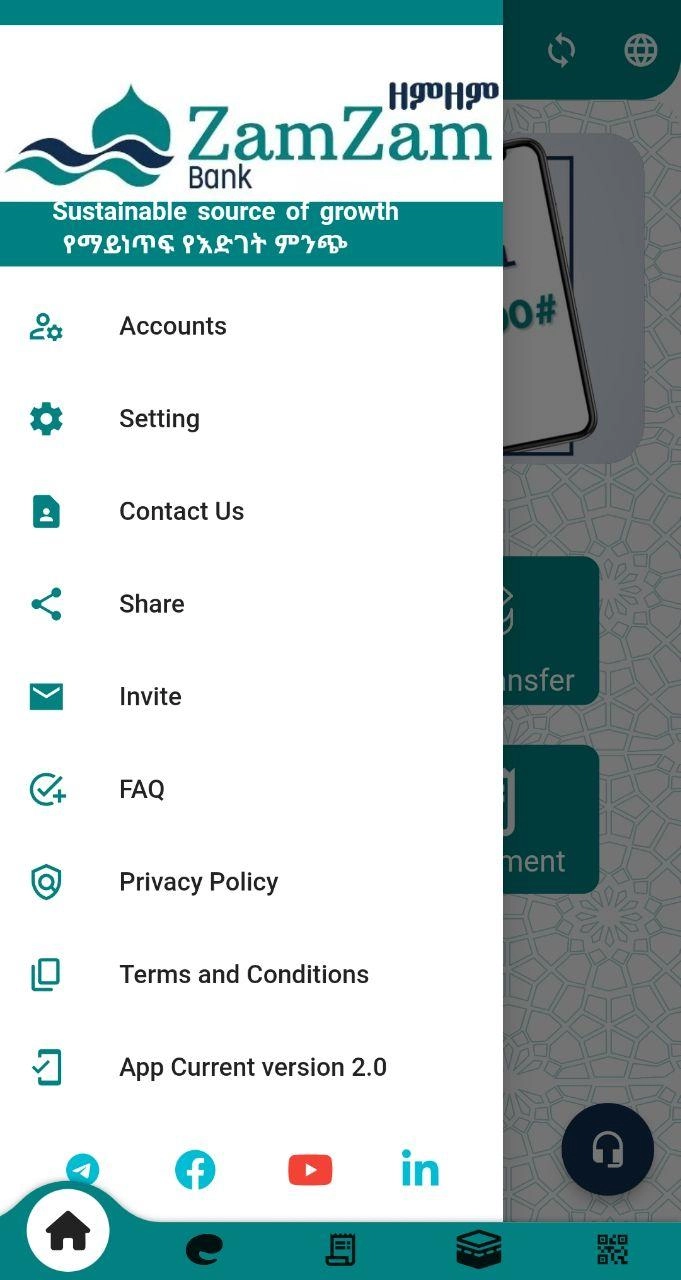This screenshot has width=681, height=1280.
Task: Open the Telegram channel icon
Action: coord(83,1169)
